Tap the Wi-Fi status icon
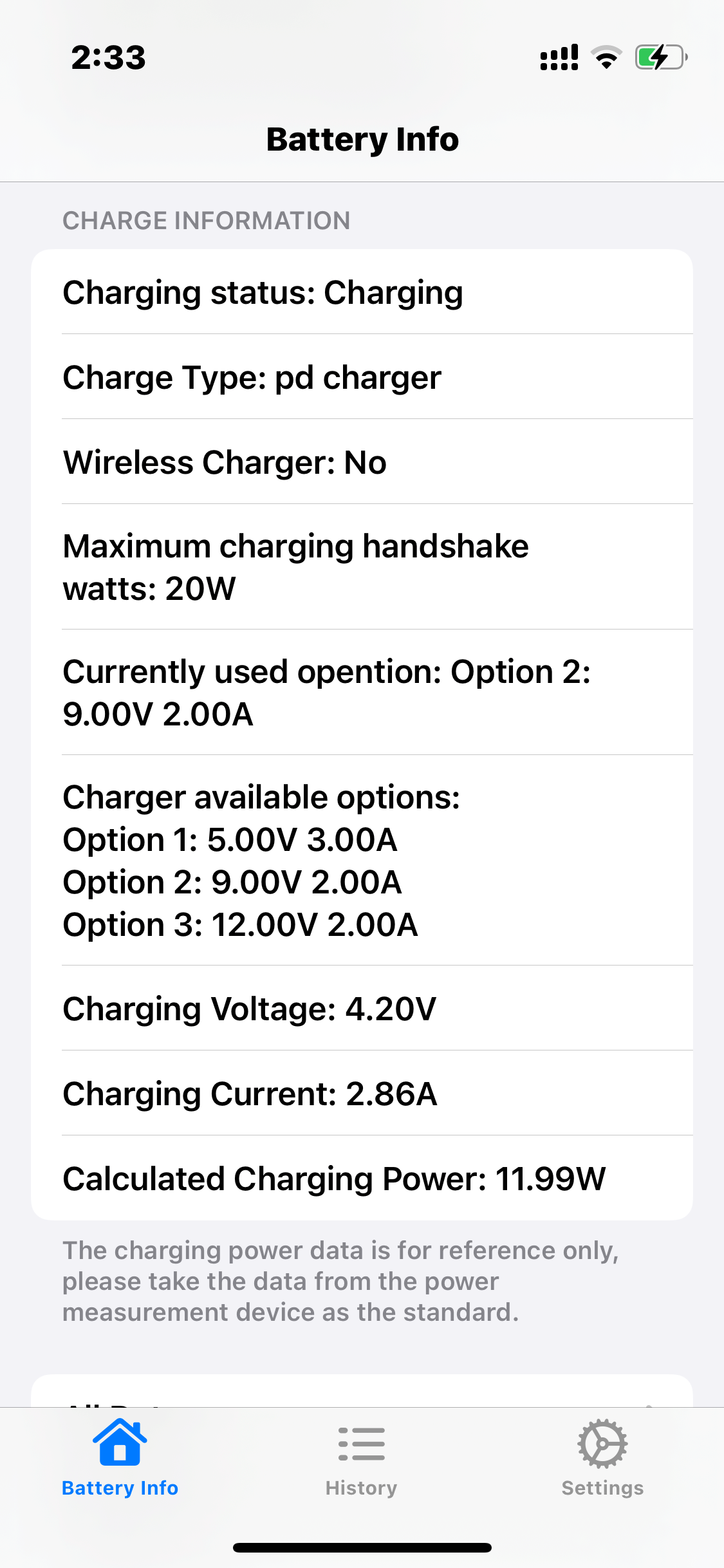Screen dimensions: 724x1568 click(606, 58)
